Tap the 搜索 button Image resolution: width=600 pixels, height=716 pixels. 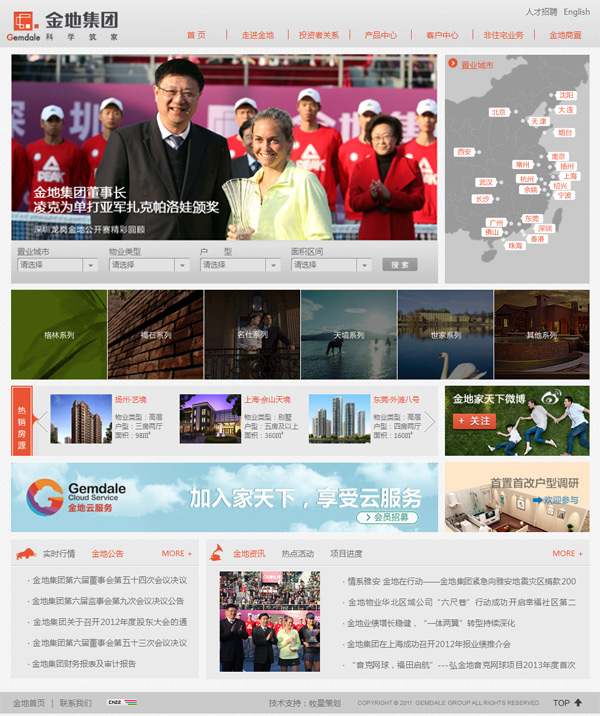(398, 265)
